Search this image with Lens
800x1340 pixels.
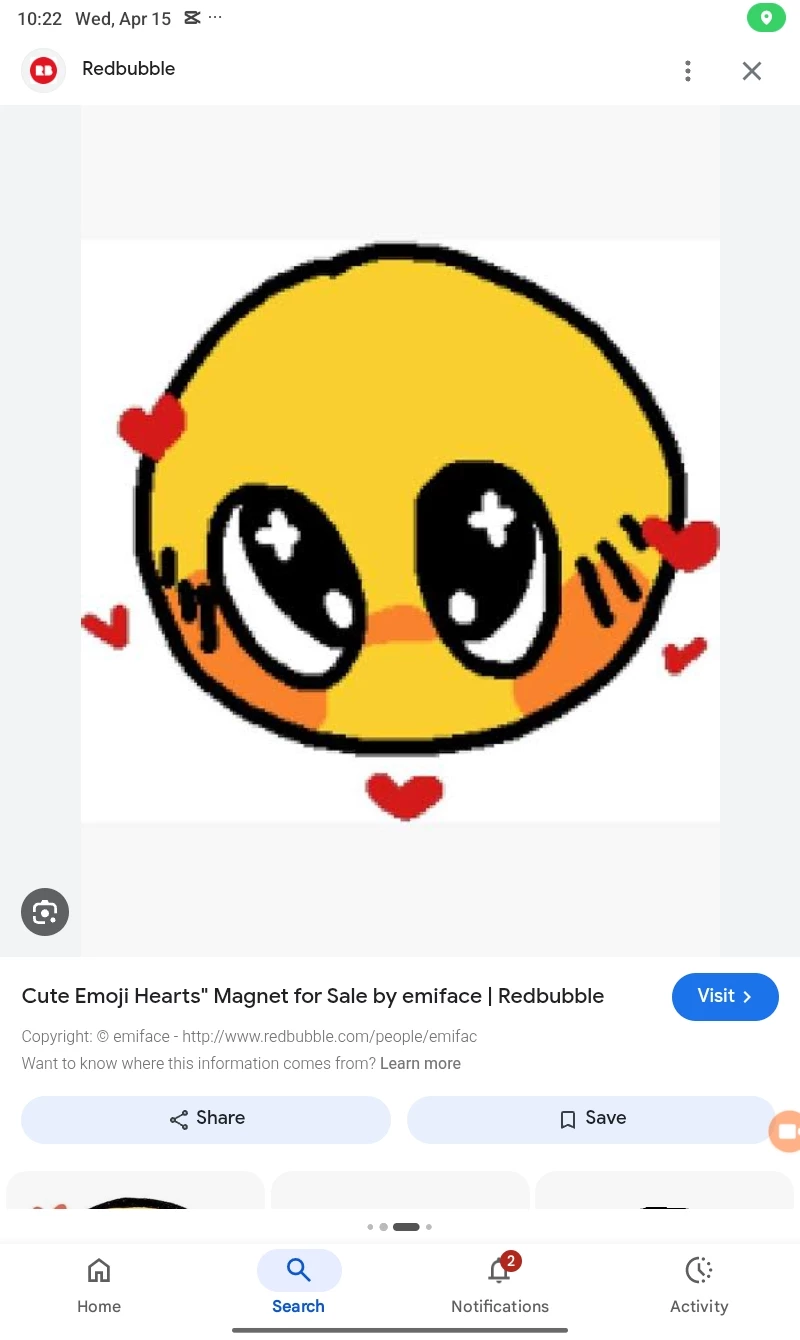[x=45, y=912]
